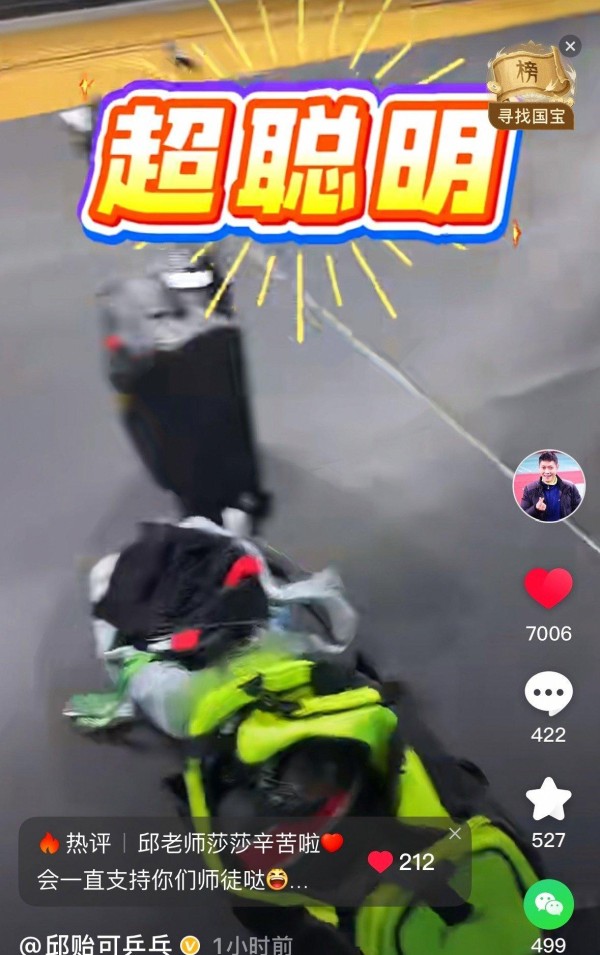Open the creator's profile avatar
The image size is (600, 955).
[x=548, y=486]
